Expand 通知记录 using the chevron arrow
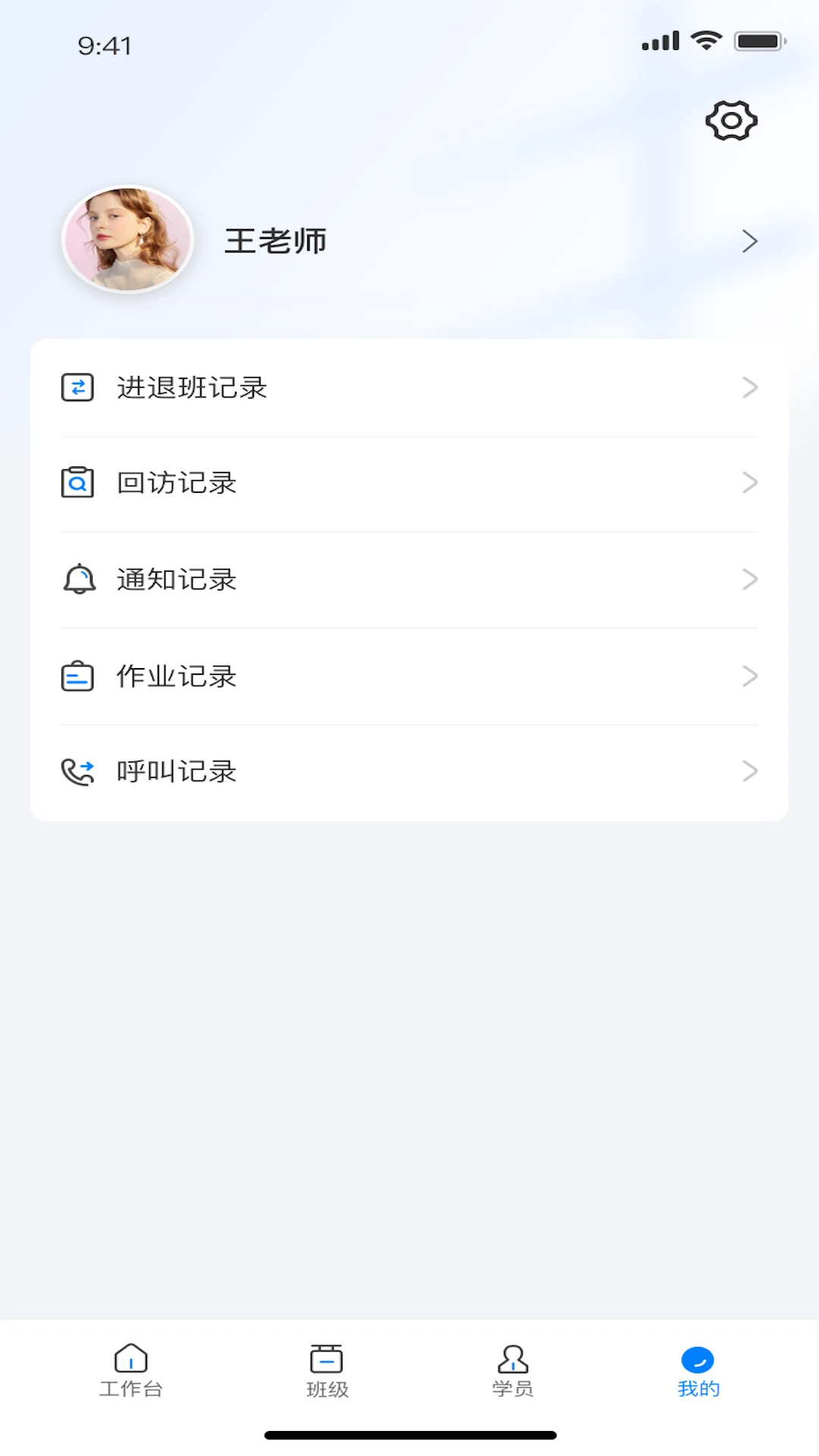This screenshot has width=819, height=1456. [x=751, y=579]
